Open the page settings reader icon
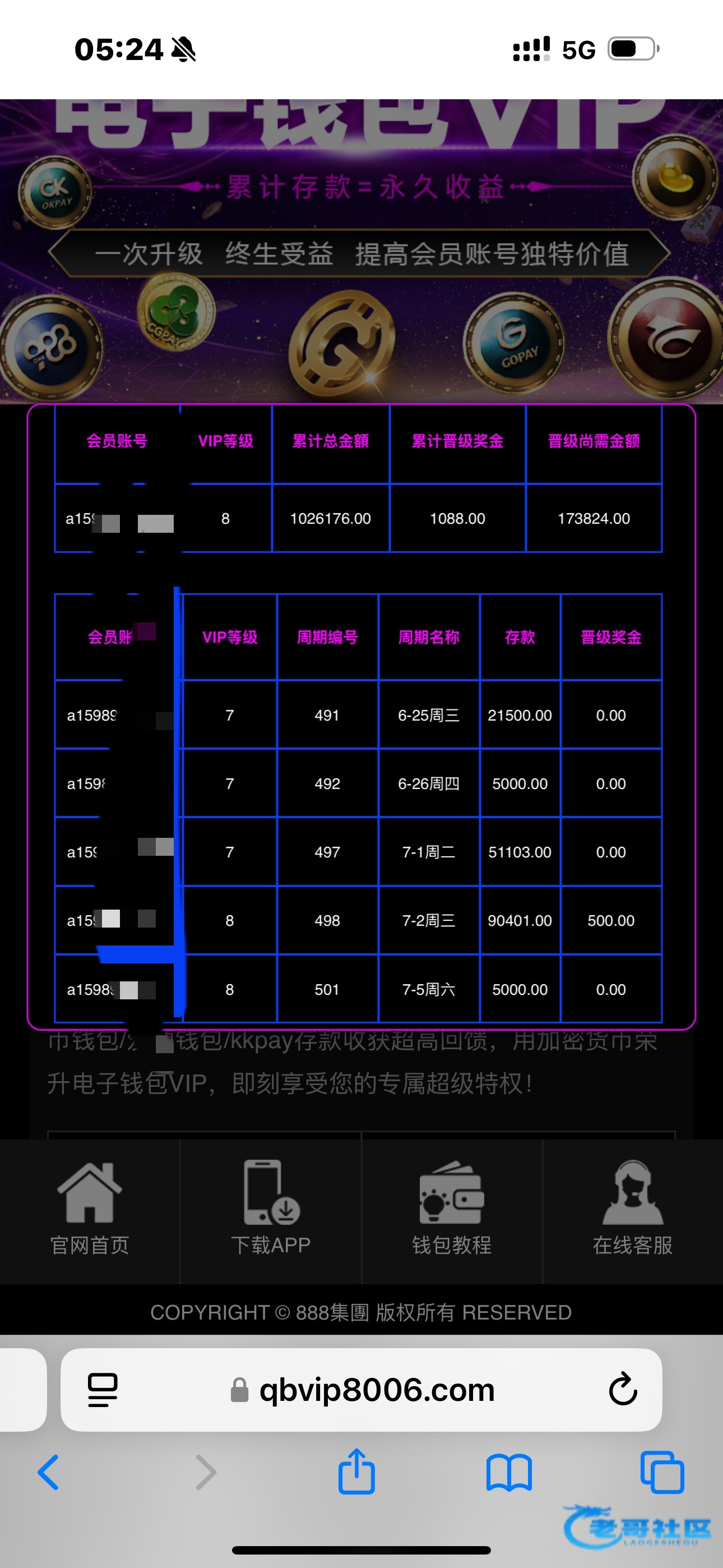Image resolution: width=723 pixels, height=1568 pixels. [103, 1390]
